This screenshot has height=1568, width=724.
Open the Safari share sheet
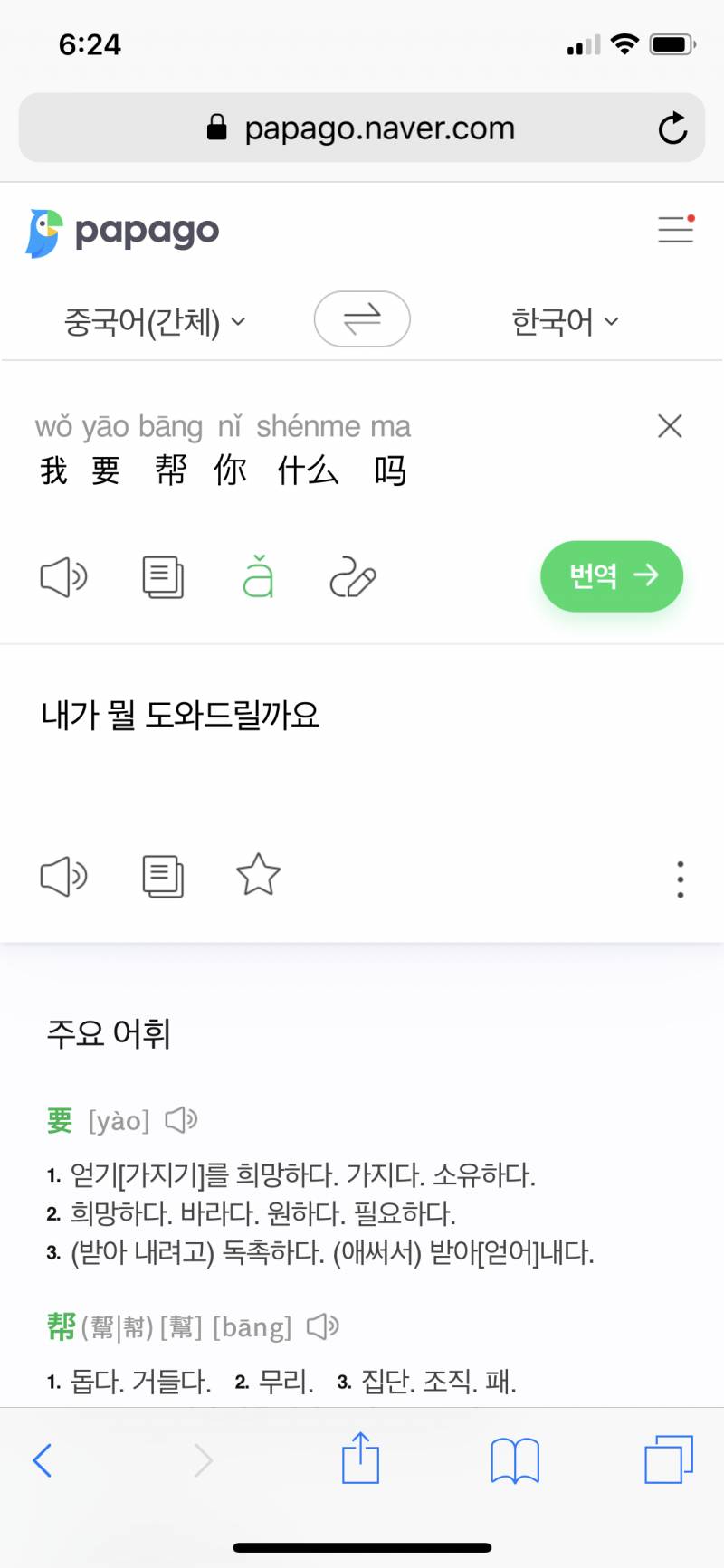click(360, 1459)
